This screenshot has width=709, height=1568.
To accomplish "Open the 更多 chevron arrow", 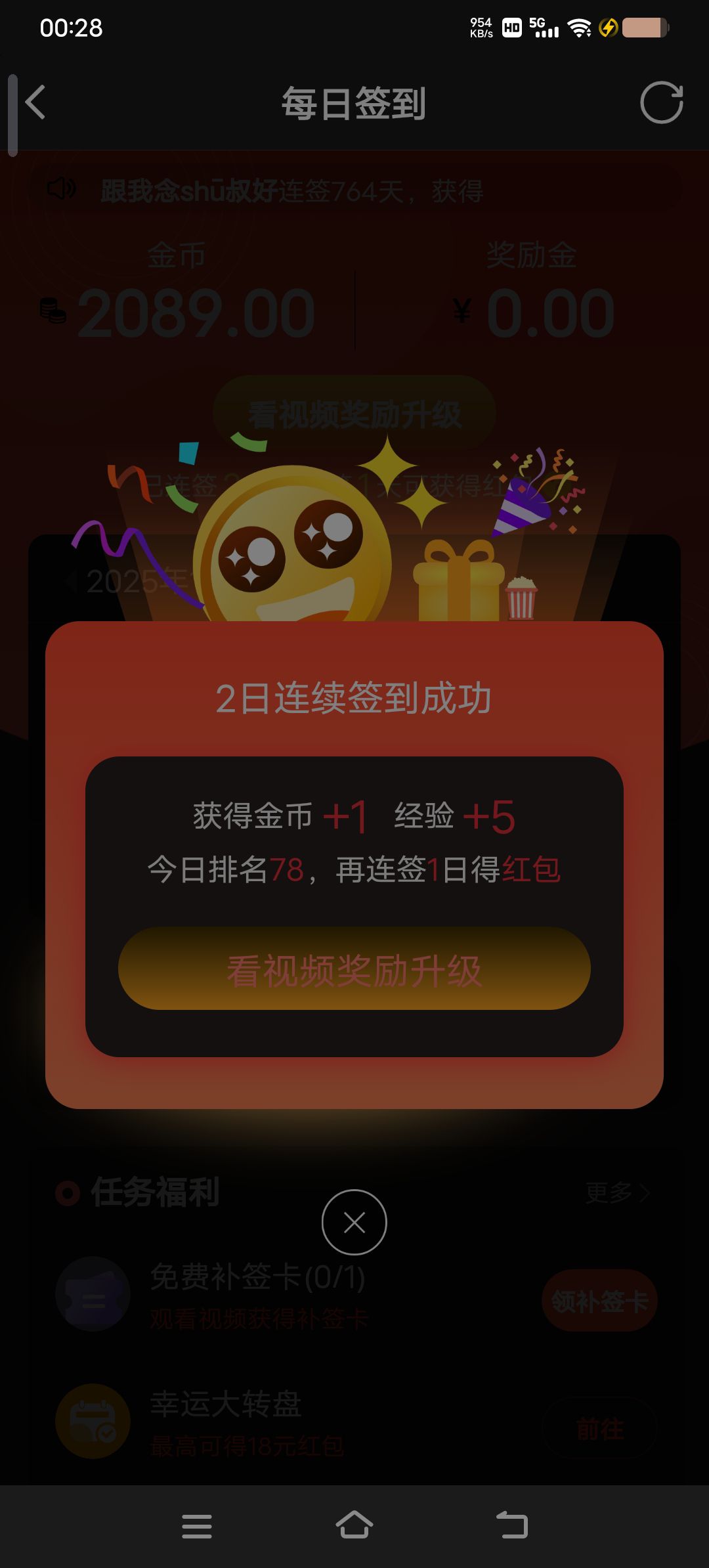I will pos(647,1192).
